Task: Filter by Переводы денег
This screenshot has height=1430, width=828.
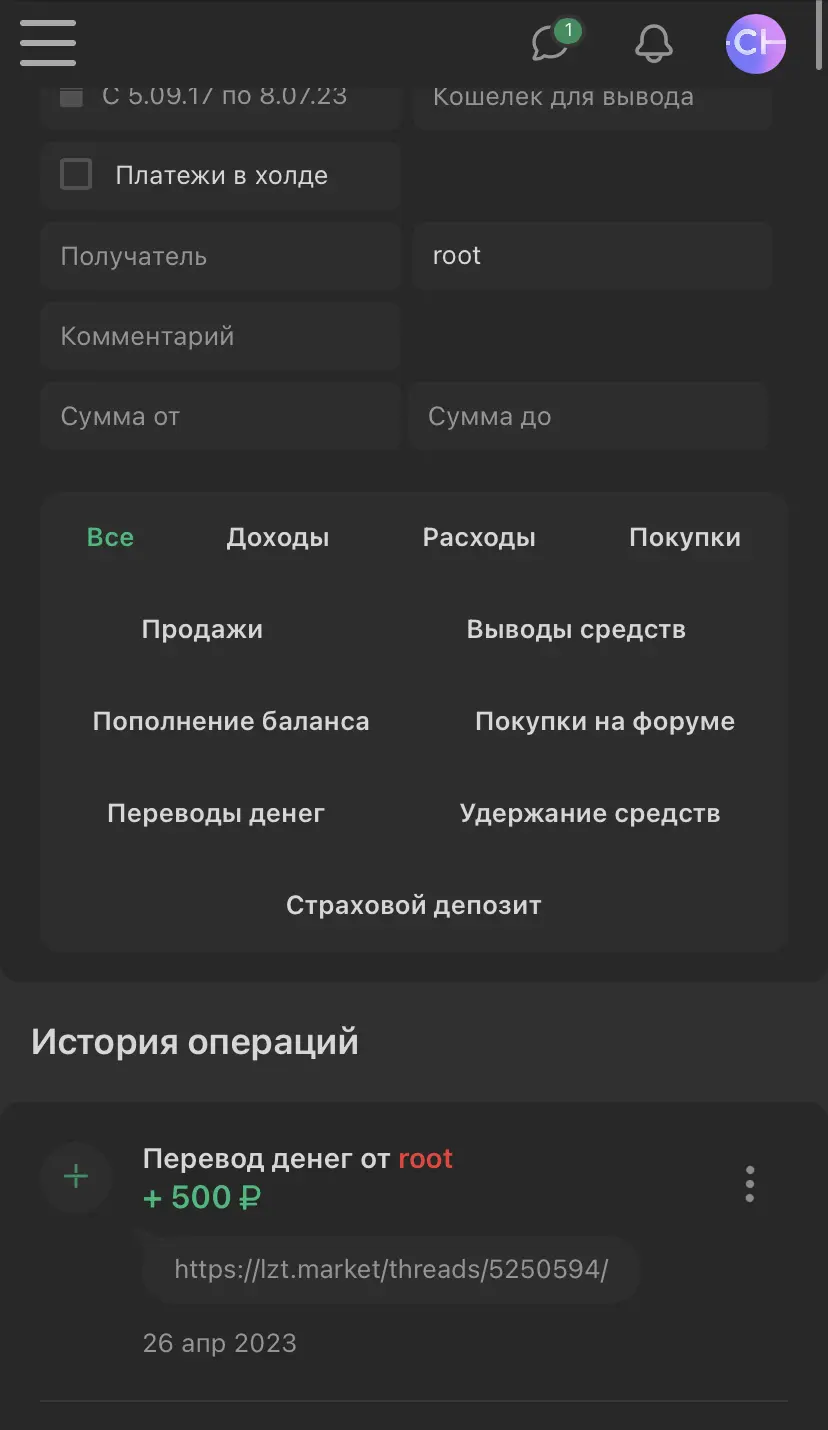Action: coord(216,813)
